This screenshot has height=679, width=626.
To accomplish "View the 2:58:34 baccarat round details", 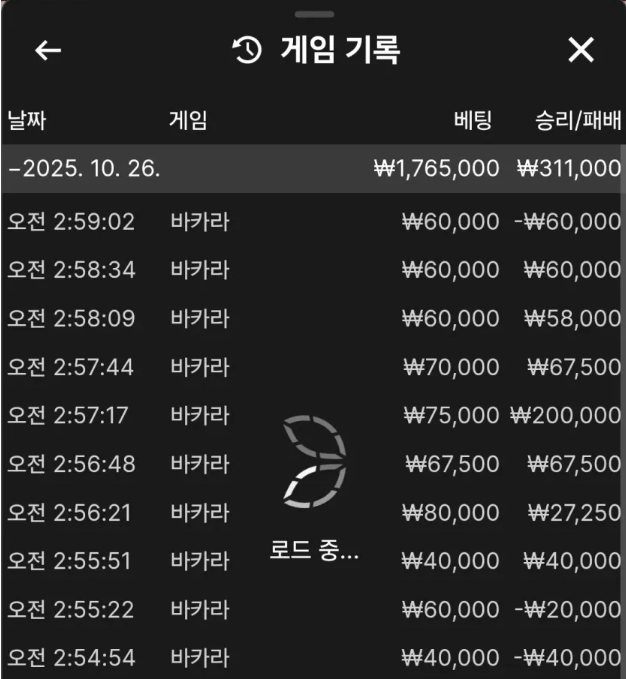I will 313,270.
